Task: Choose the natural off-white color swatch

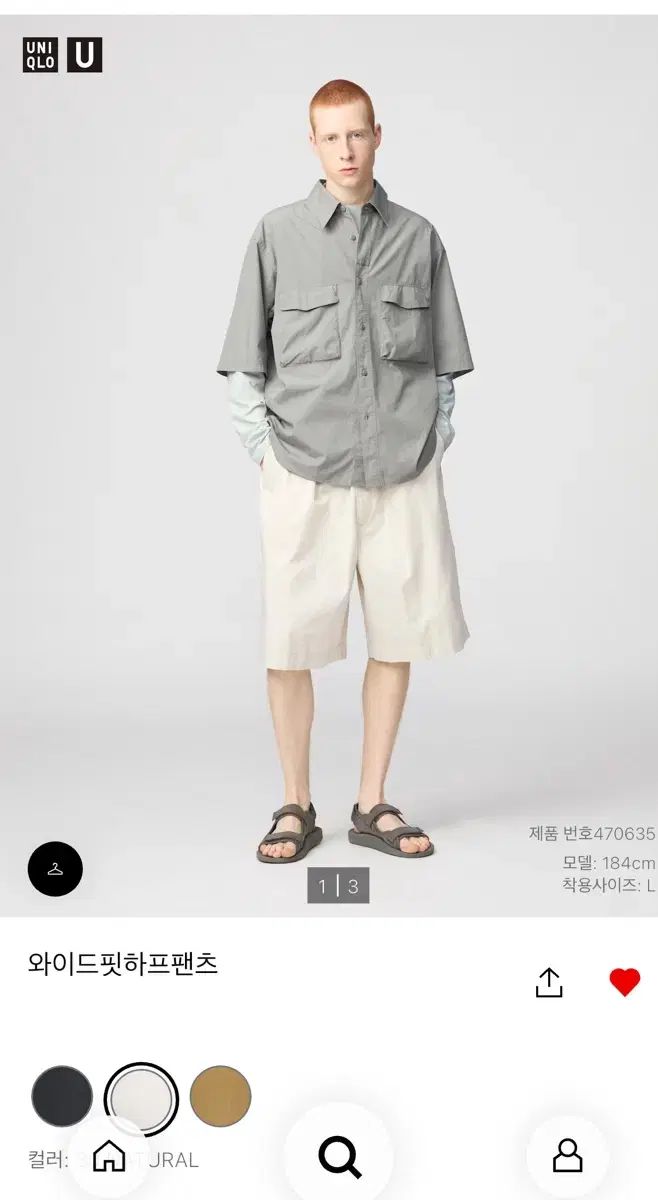Action: pos(141,1097)
